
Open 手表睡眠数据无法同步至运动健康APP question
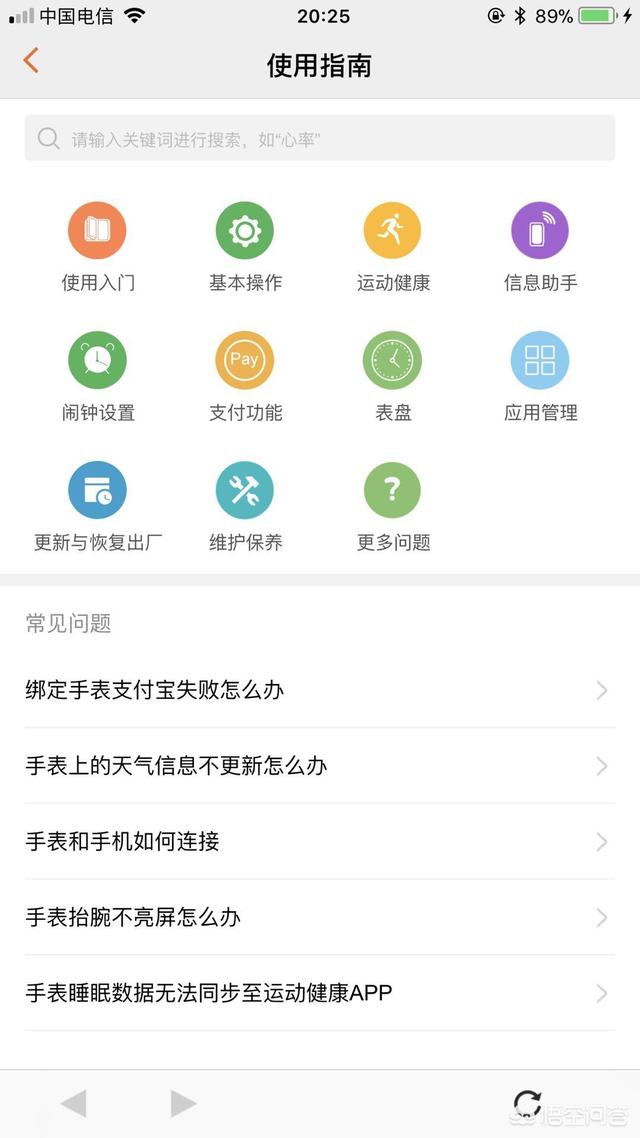click(318, 993)
